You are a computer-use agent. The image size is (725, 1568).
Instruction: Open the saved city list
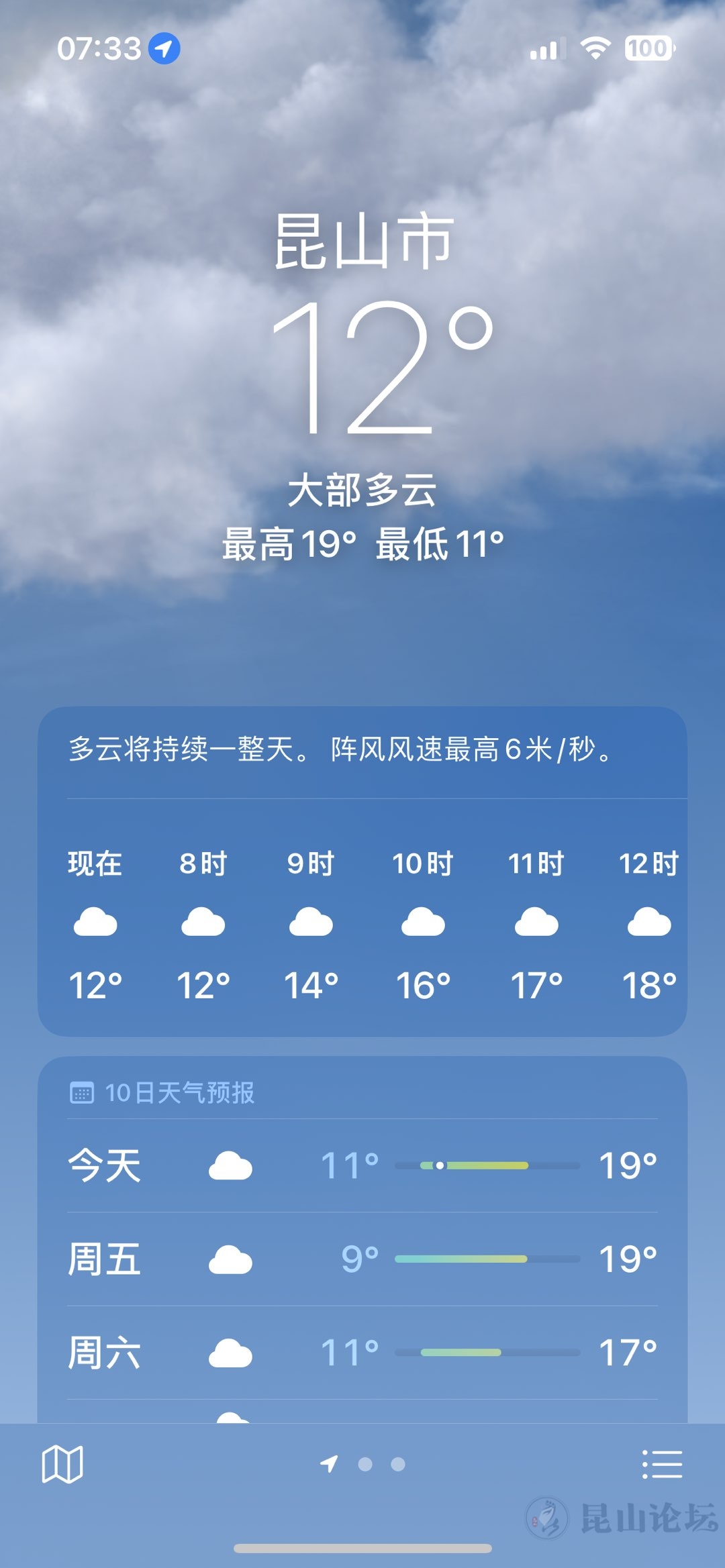click(662, 1464)
